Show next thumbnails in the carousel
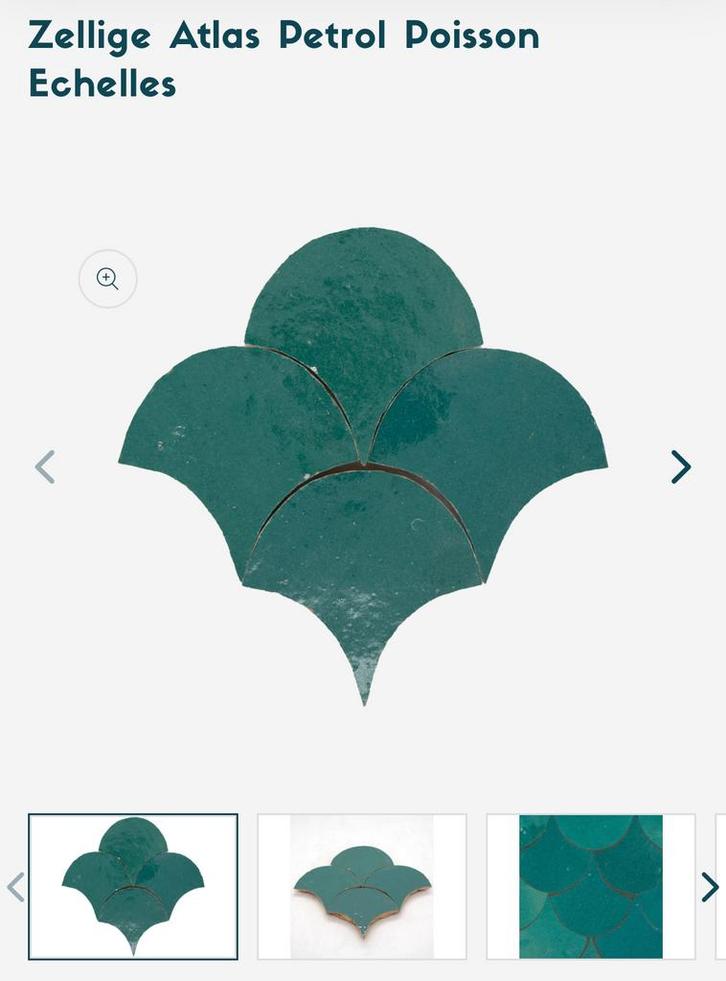 (x=709, y=887)
